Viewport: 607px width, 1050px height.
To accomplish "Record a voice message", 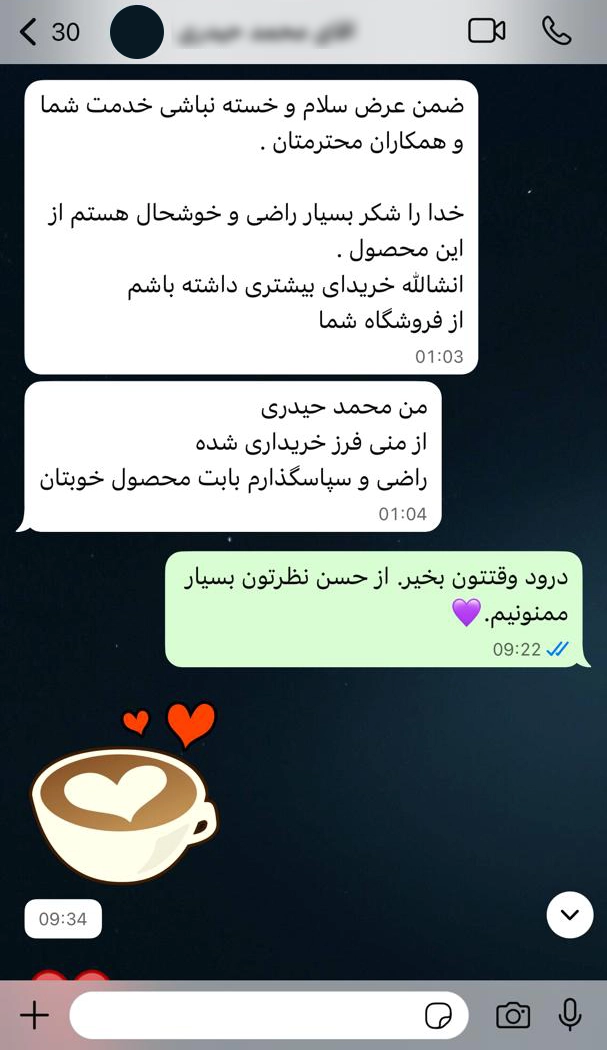I will click(570, 1016).
